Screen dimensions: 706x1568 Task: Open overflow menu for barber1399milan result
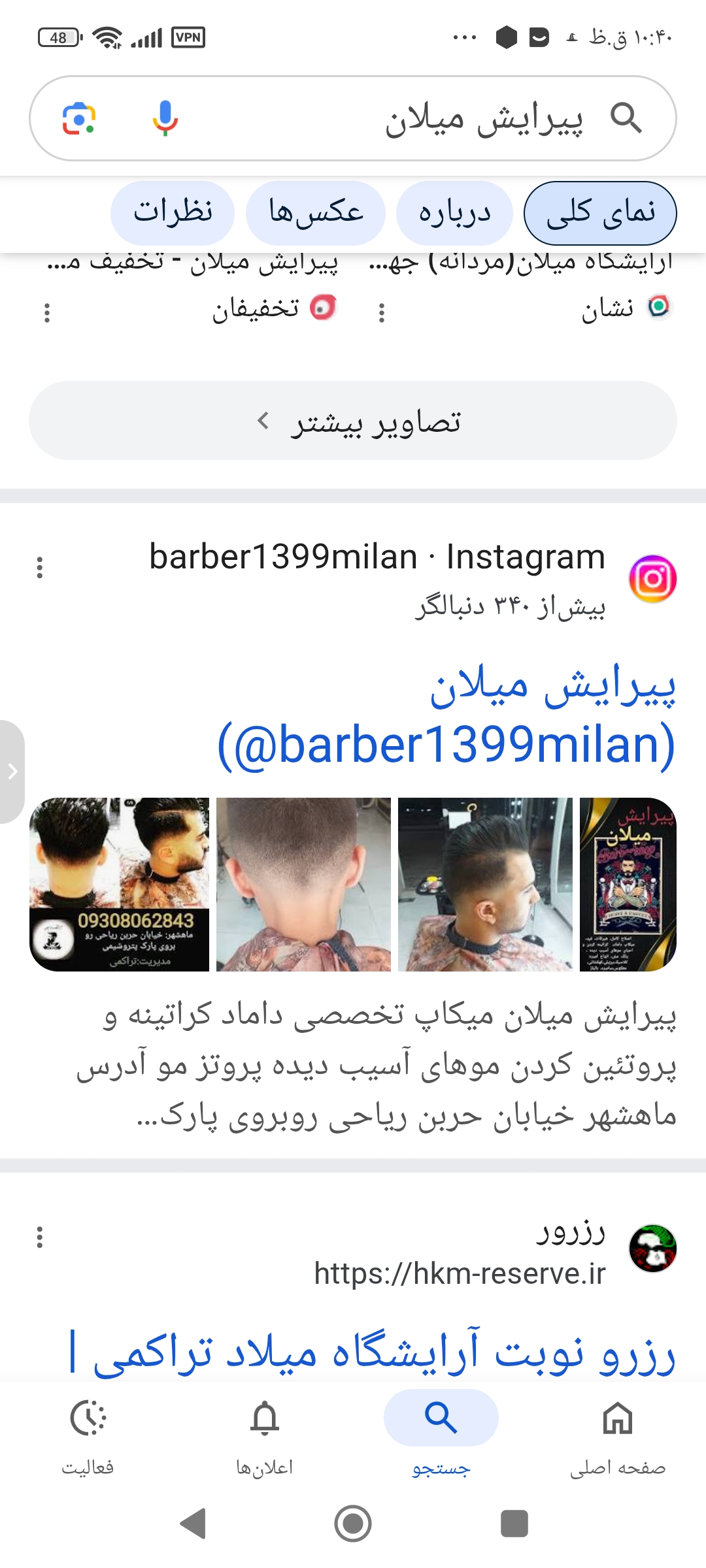pyautogui.click(x=40, y=567)
